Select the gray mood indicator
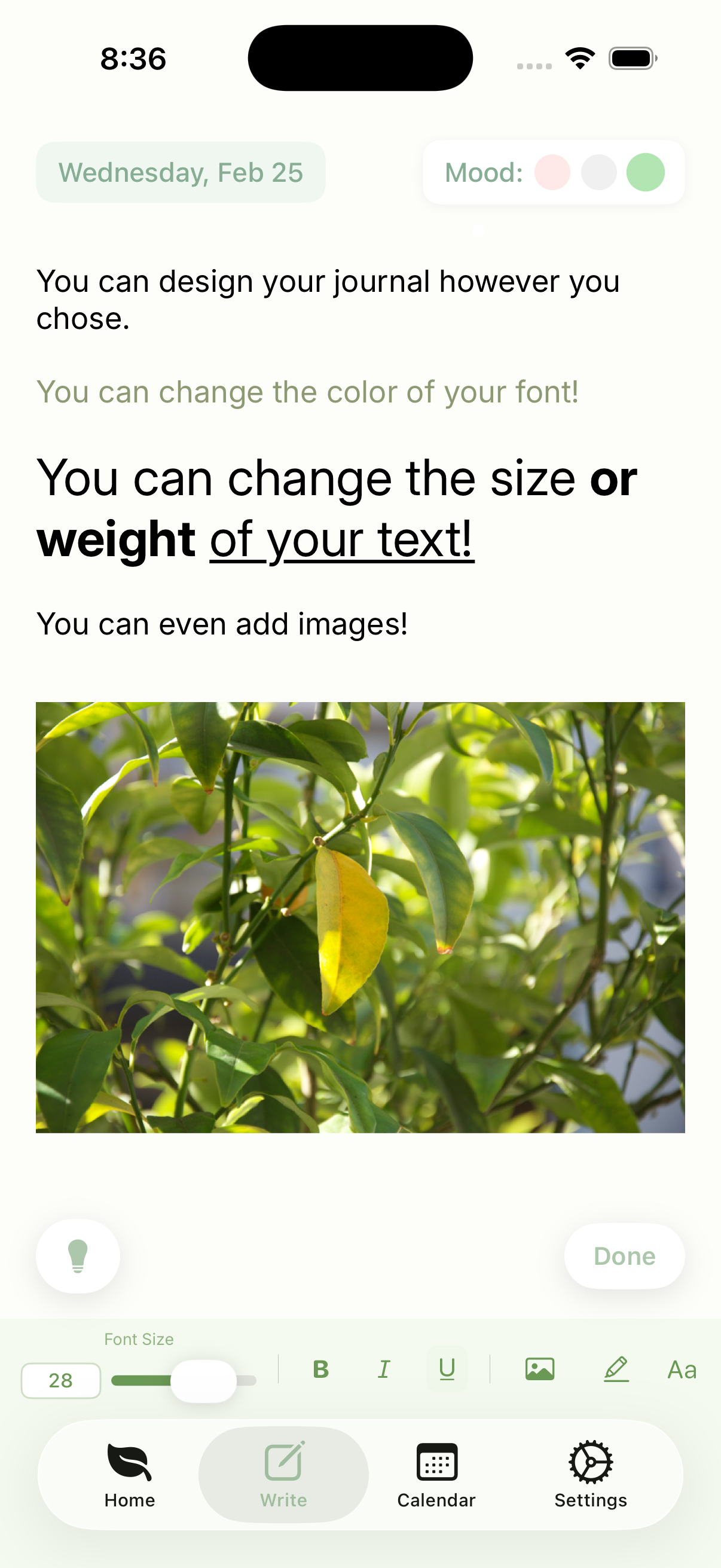Screen dimensions: 721x1568 (x=599, y=172)
